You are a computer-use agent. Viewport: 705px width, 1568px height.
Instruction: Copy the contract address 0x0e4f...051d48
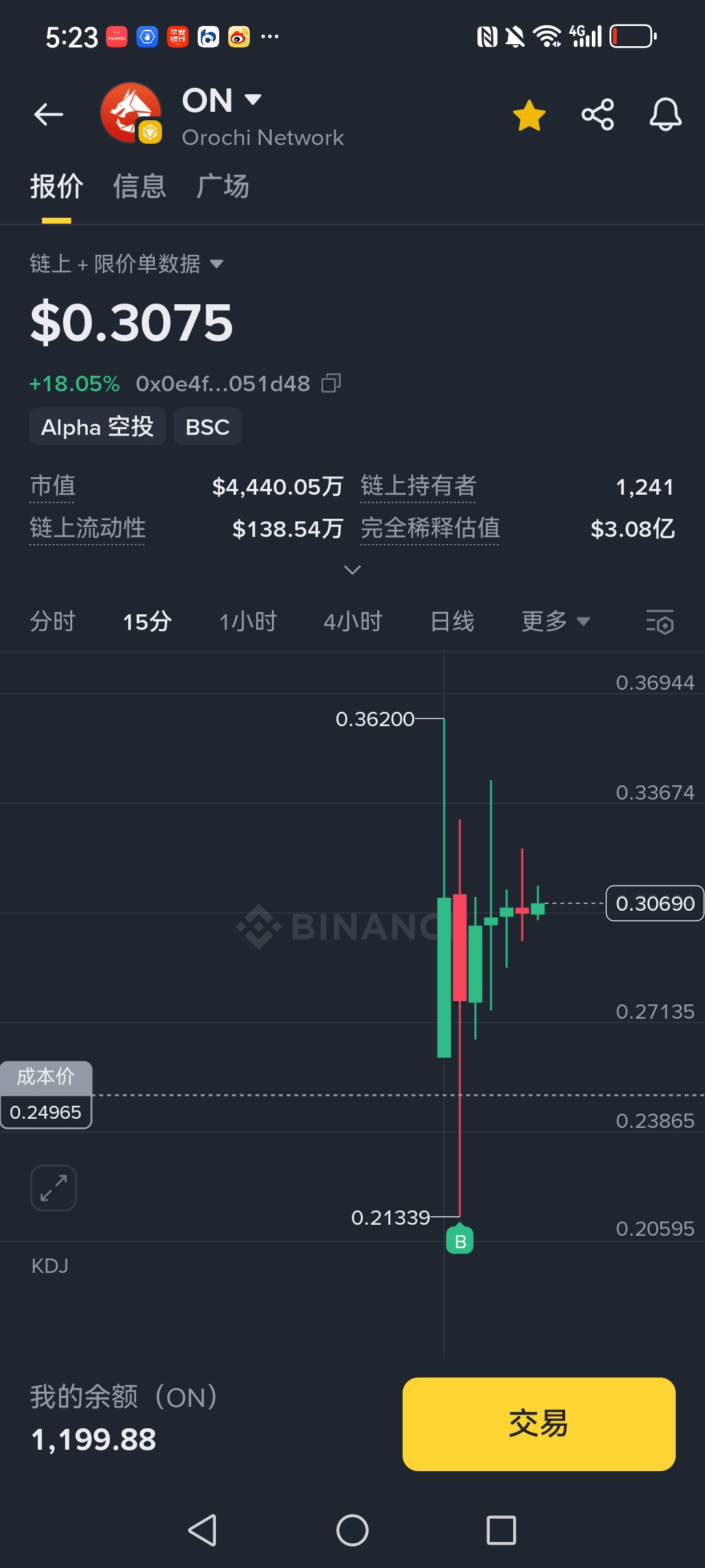click(331, 384)
